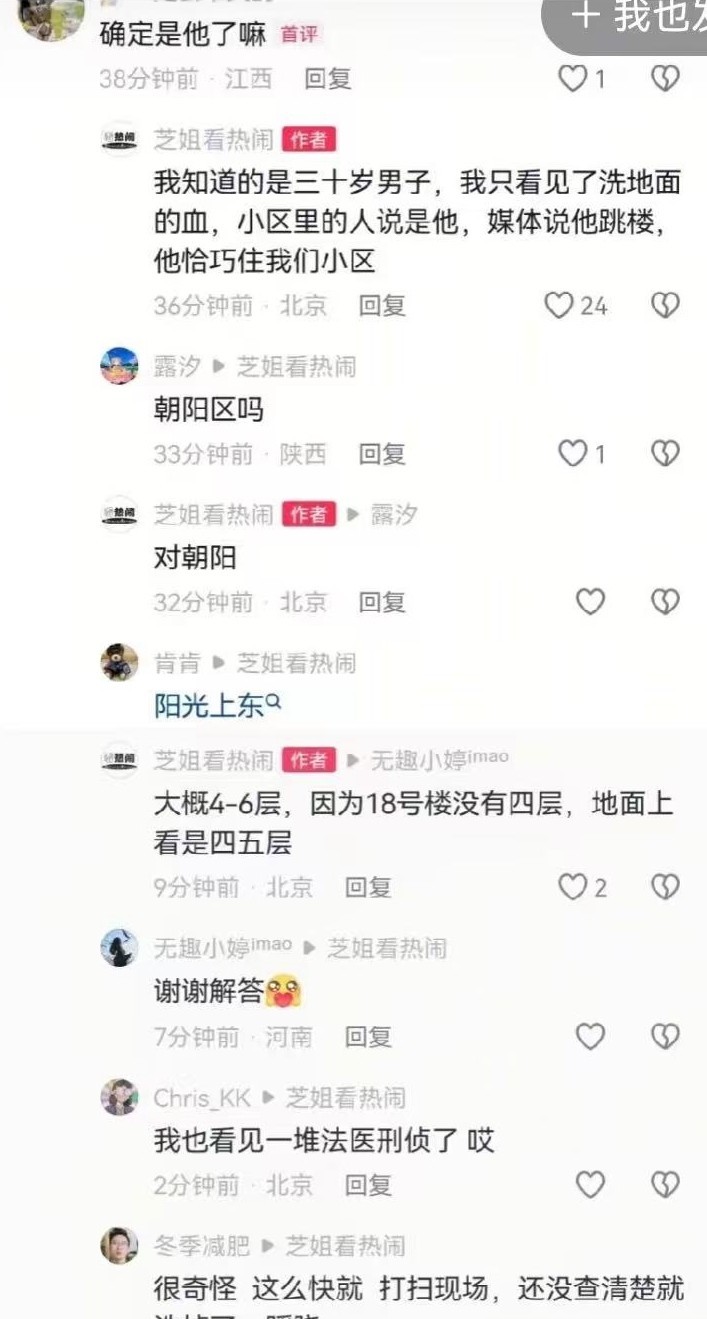707x1319 pixels.
Task: Like the comment '大概4-6层'
Action: (572, 887)
